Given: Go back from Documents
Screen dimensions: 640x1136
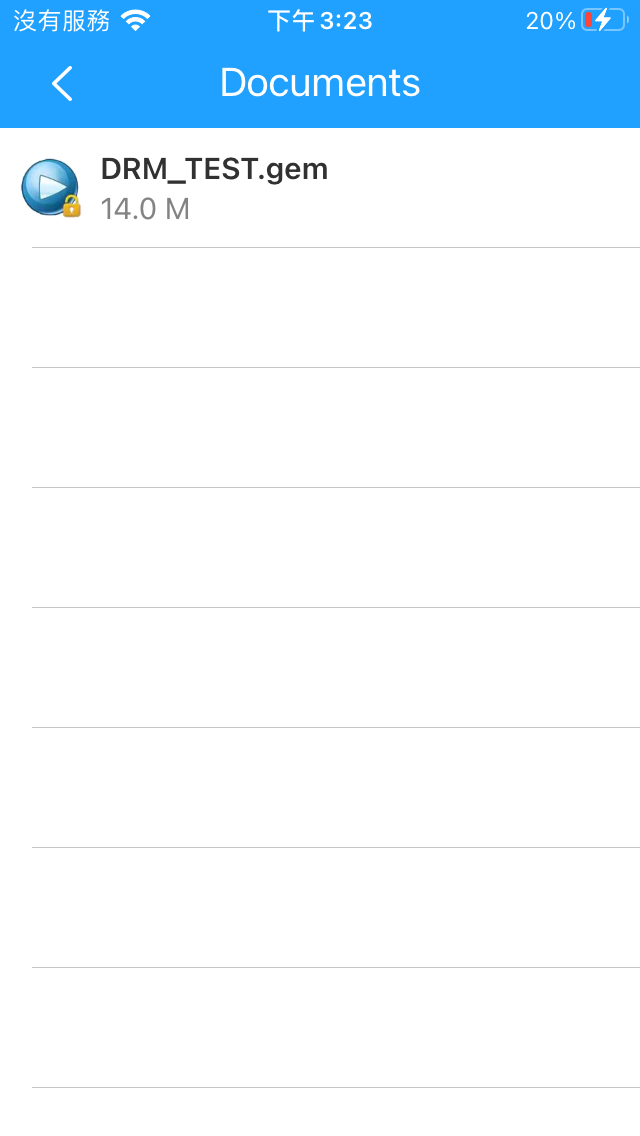Looking at the screenshot, I should (x=62, y=83).
